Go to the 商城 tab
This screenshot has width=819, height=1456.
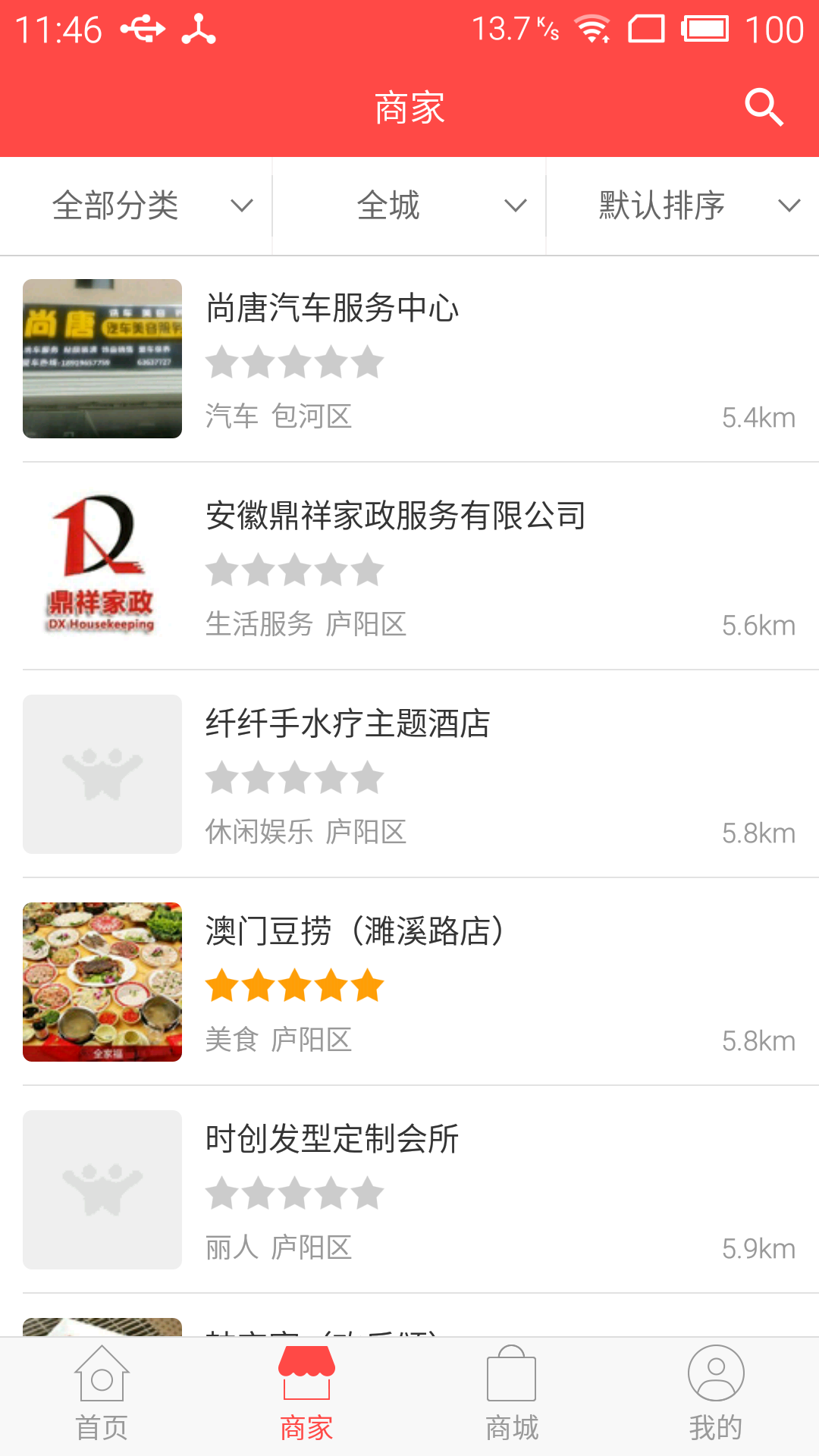click(512, 1395)
